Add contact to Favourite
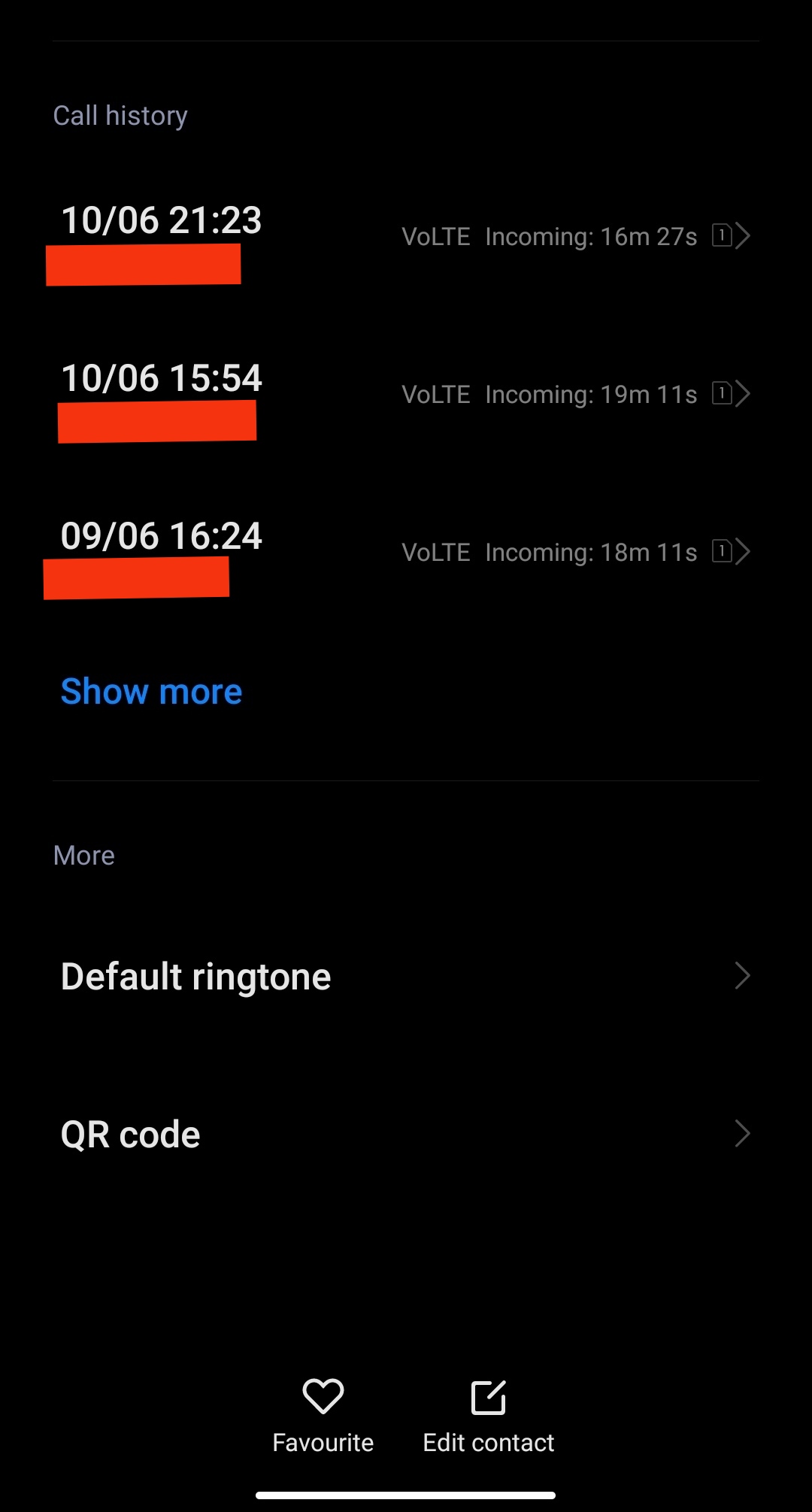This screenshot has height=1512, width=812. point(323,1415)
